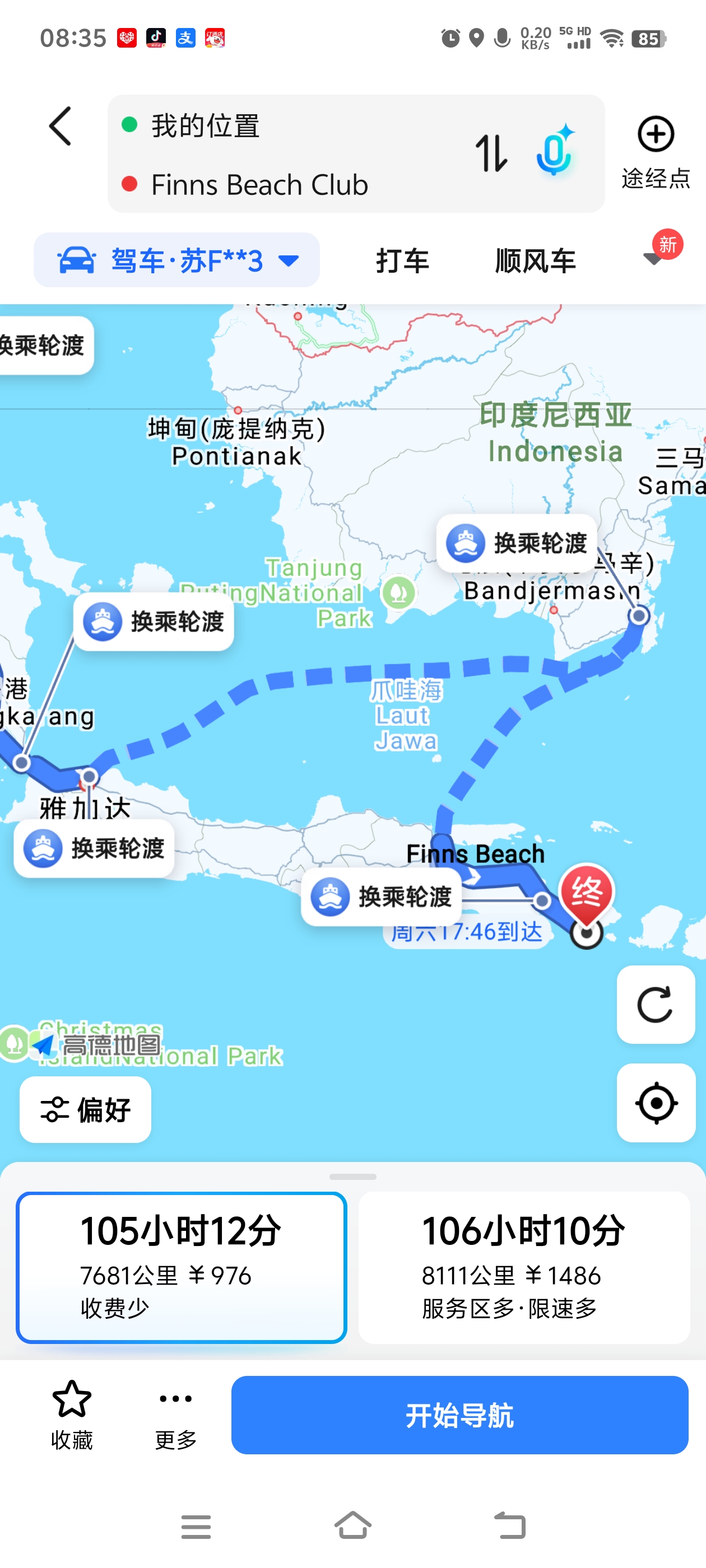
Task: Switch to the 打车 tab
Action: point(402,260)
